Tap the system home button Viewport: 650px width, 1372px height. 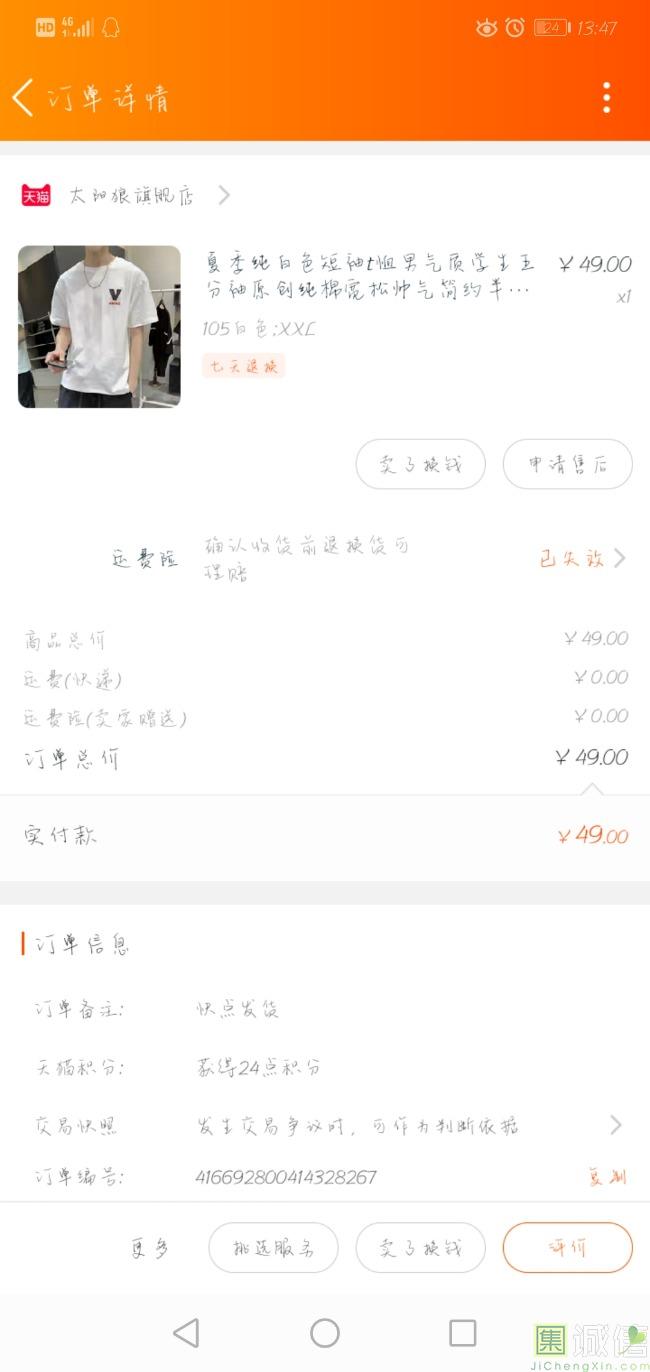tap(325, 1332)
